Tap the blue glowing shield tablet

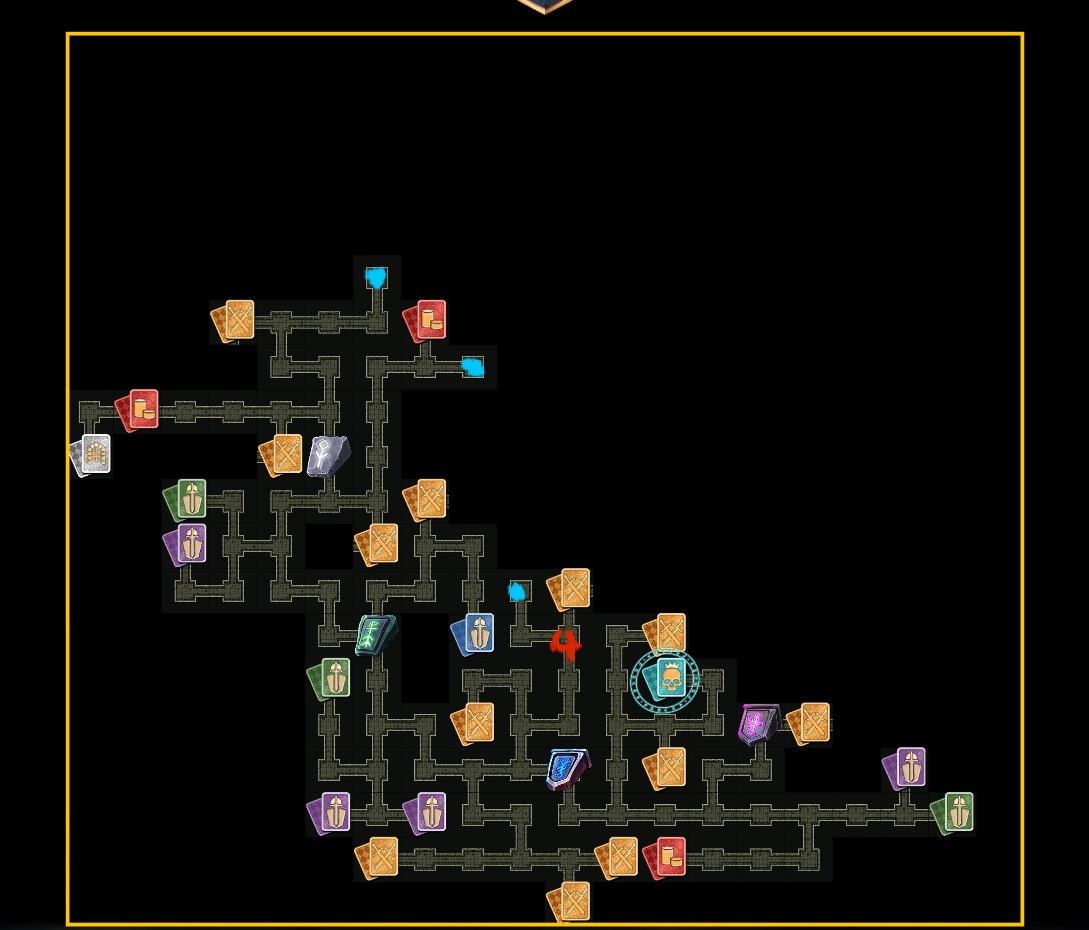(x=567, y=769)
